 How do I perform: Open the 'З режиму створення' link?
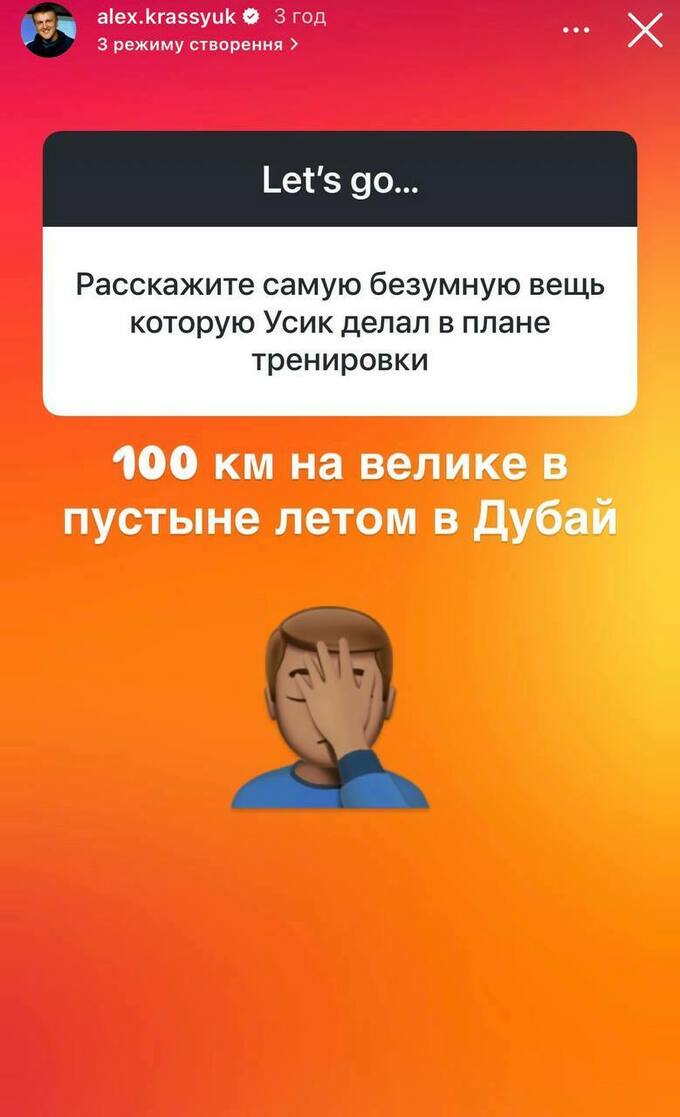[x=197, y=45]
